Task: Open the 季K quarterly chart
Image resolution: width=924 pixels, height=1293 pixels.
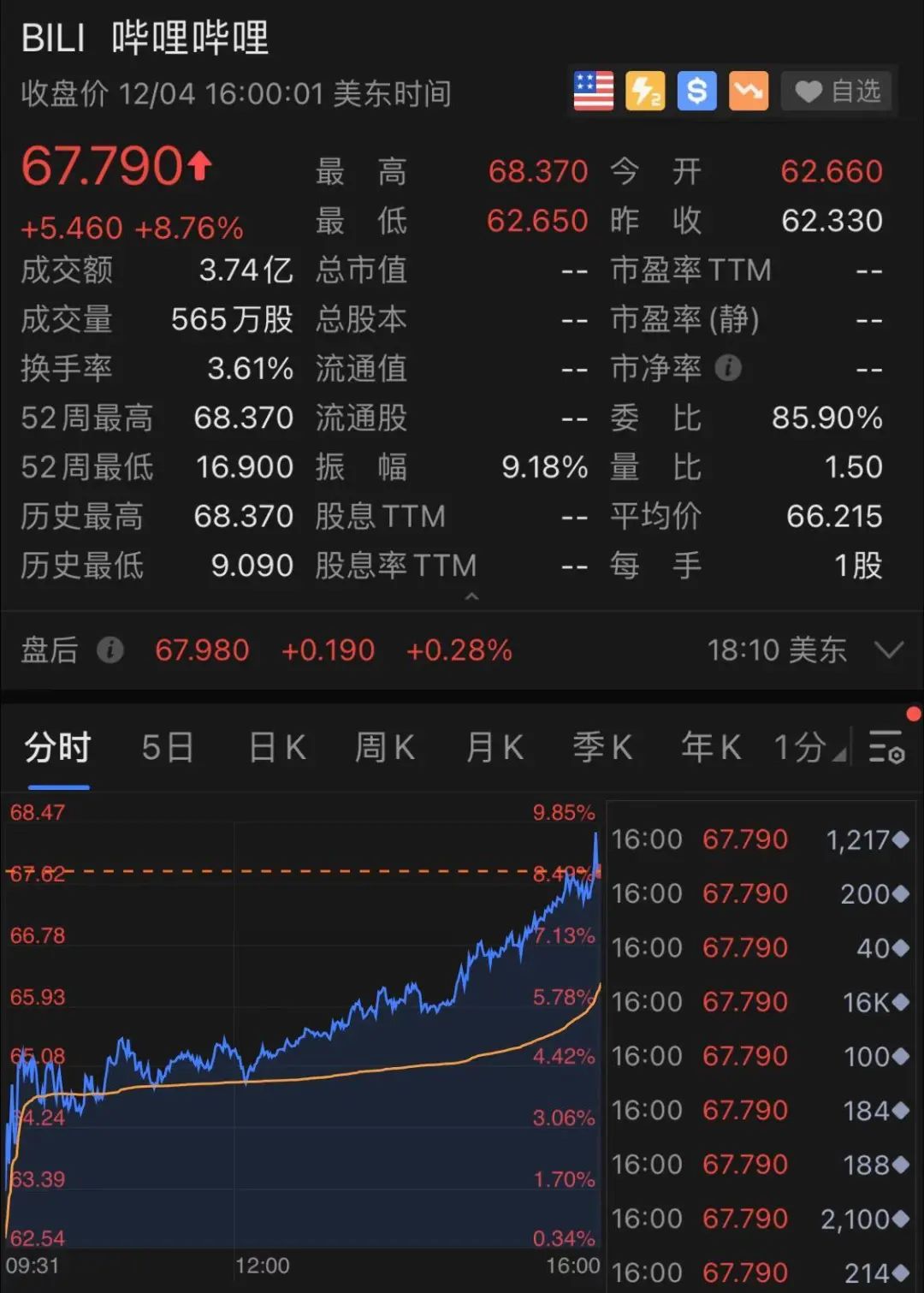Action: pos(602,748)
